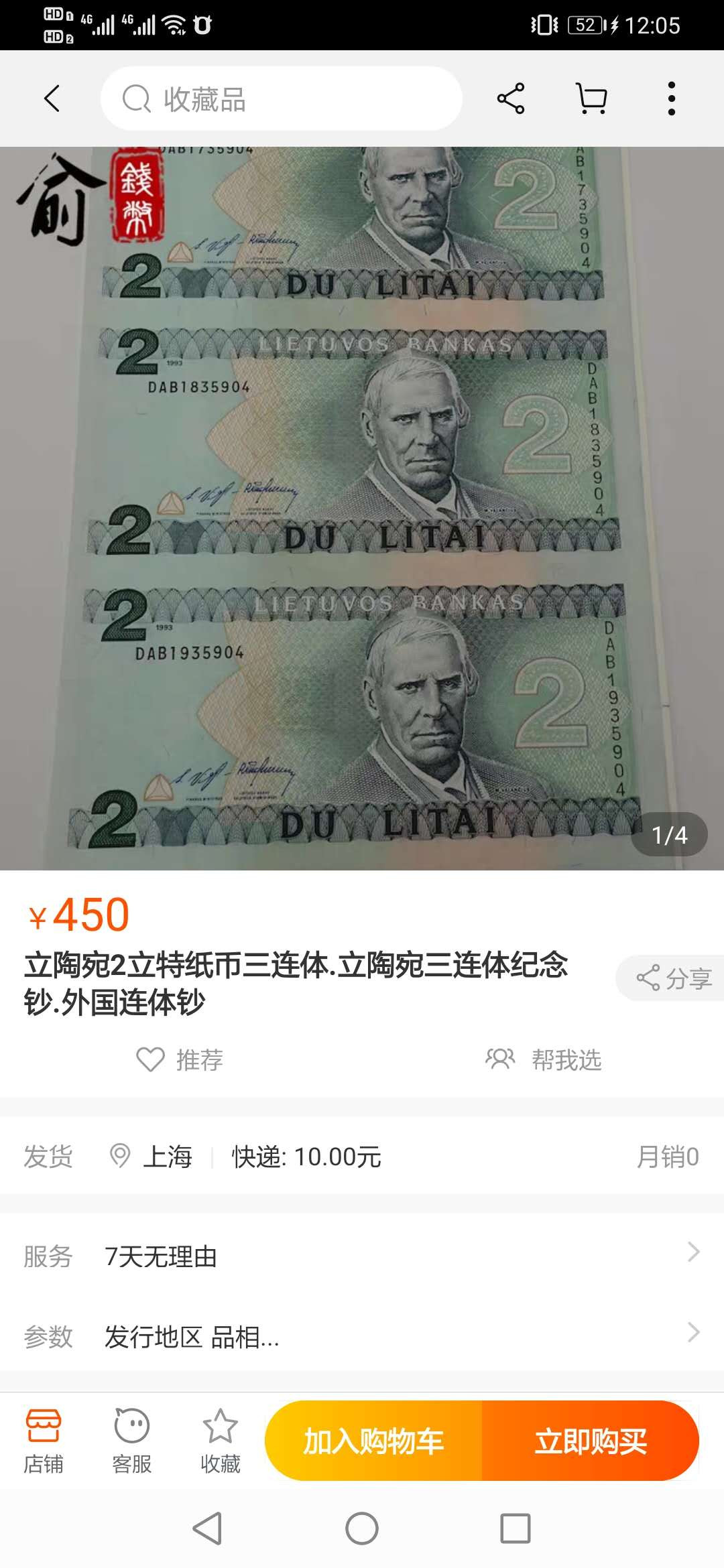Tap the search magnifier icon

[x=137, y=99]
